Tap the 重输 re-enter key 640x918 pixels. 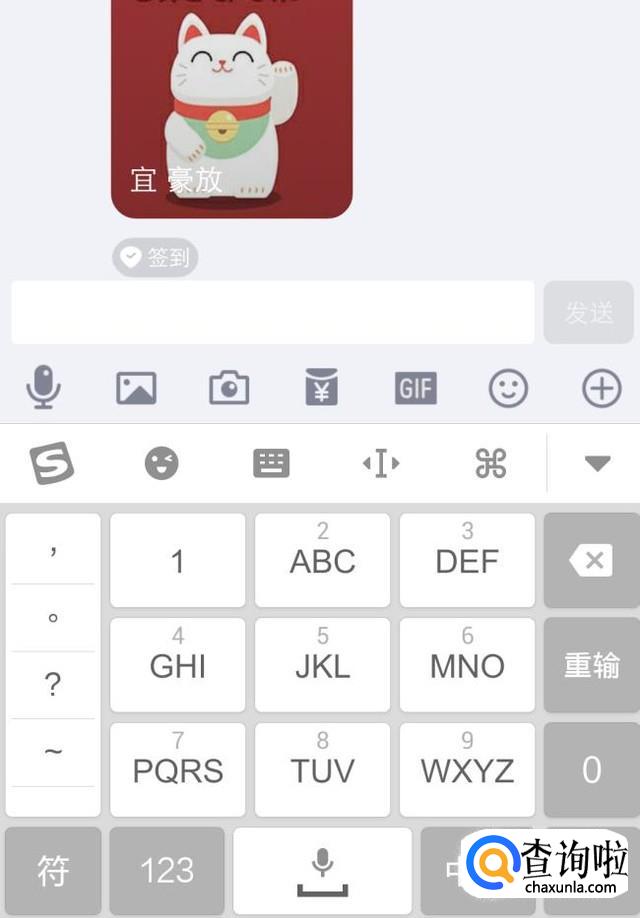pyautogui.click(x=591, y=665)
